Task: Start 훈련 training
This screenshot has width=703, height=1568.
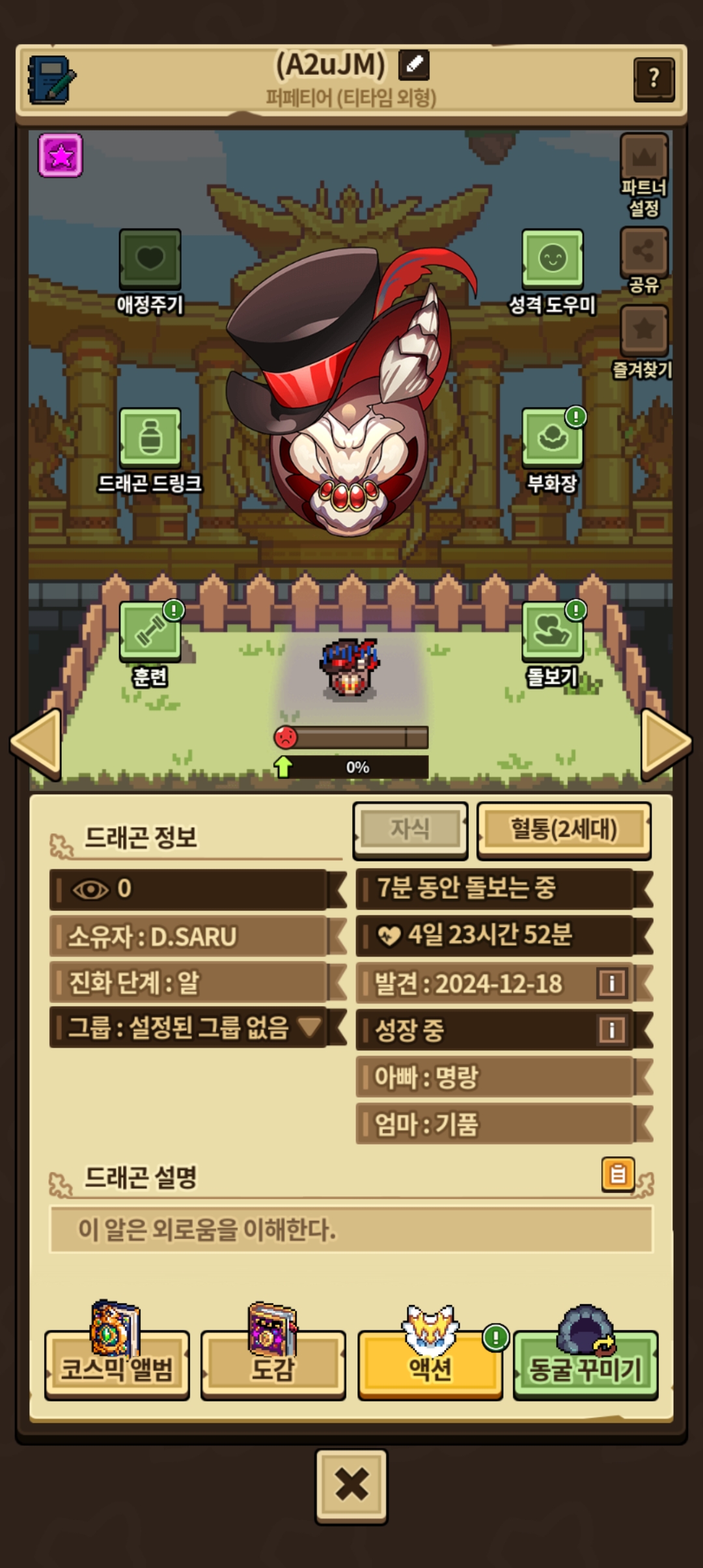Action: point(150,631)
